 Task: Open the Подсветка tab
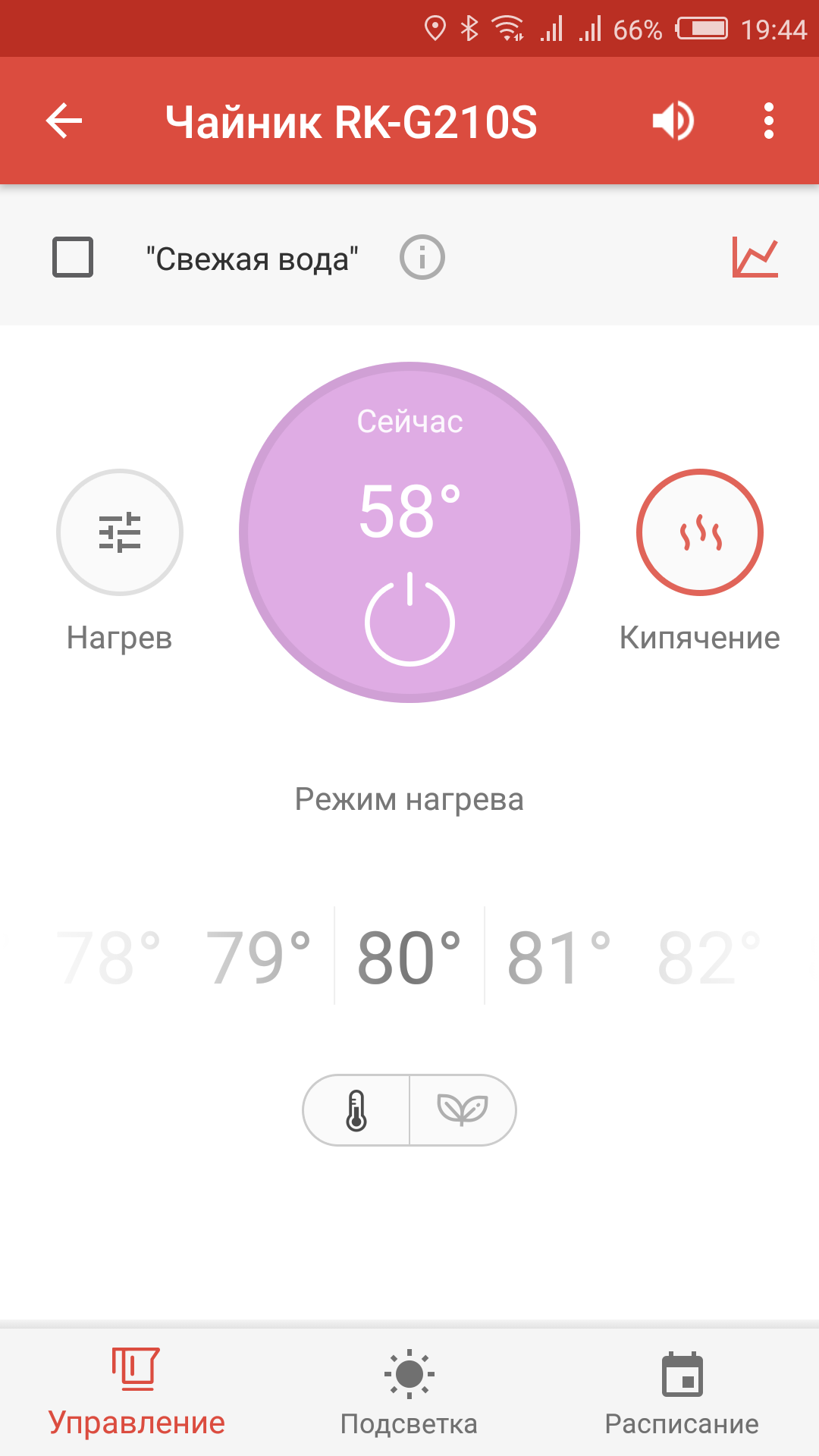tap(409, 1392)
